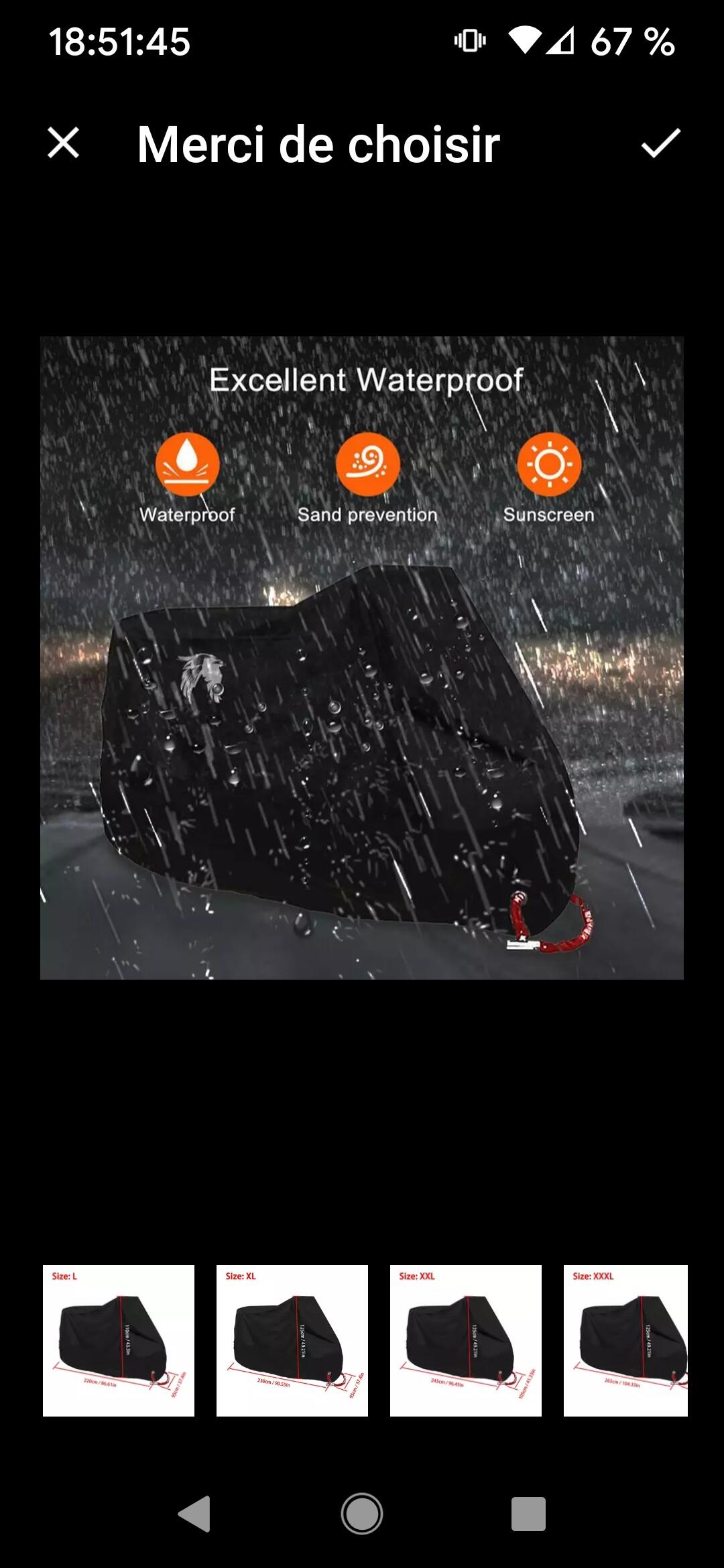Go back using system back button
Screen dimensions: 724x1568
194,1514
